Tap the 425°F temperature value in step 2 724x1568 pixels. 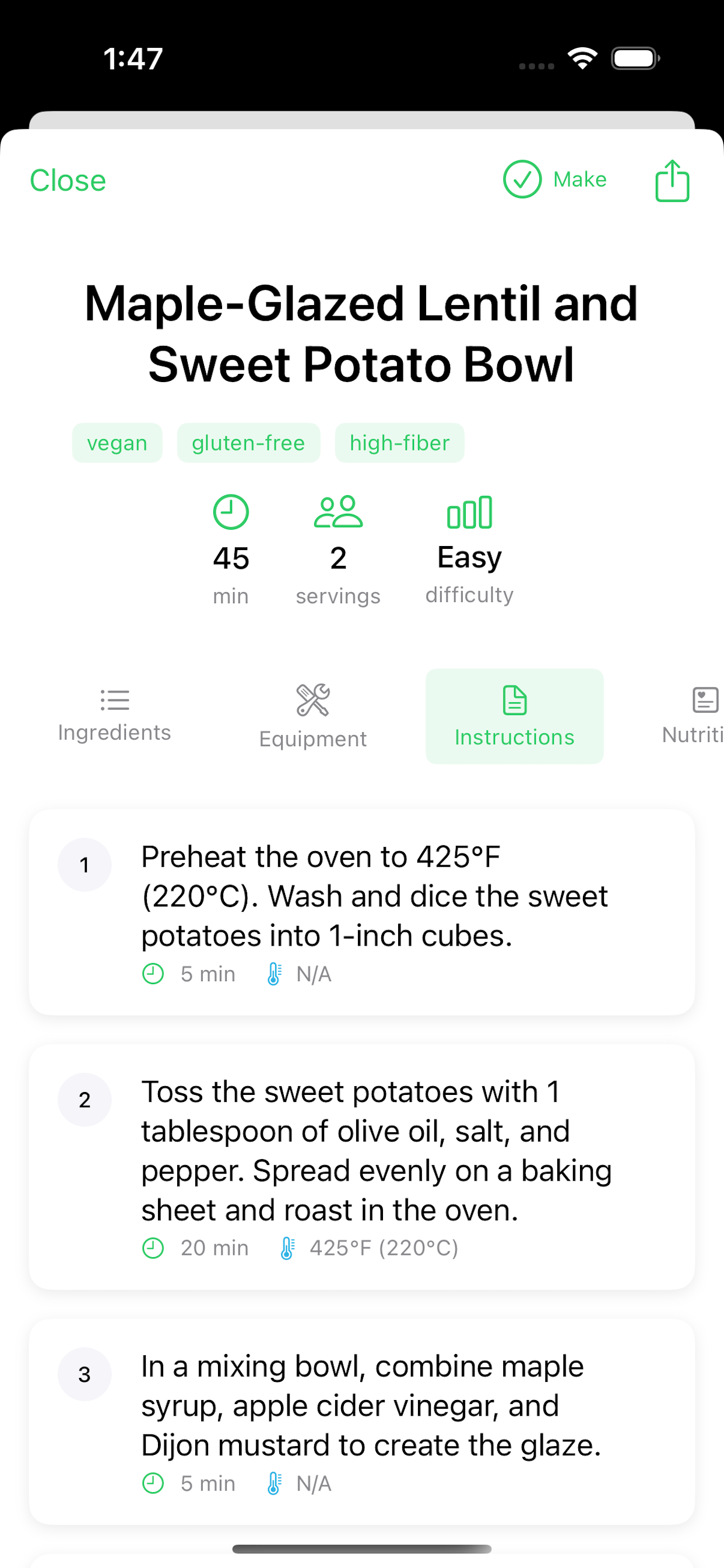click(385, 1248)
